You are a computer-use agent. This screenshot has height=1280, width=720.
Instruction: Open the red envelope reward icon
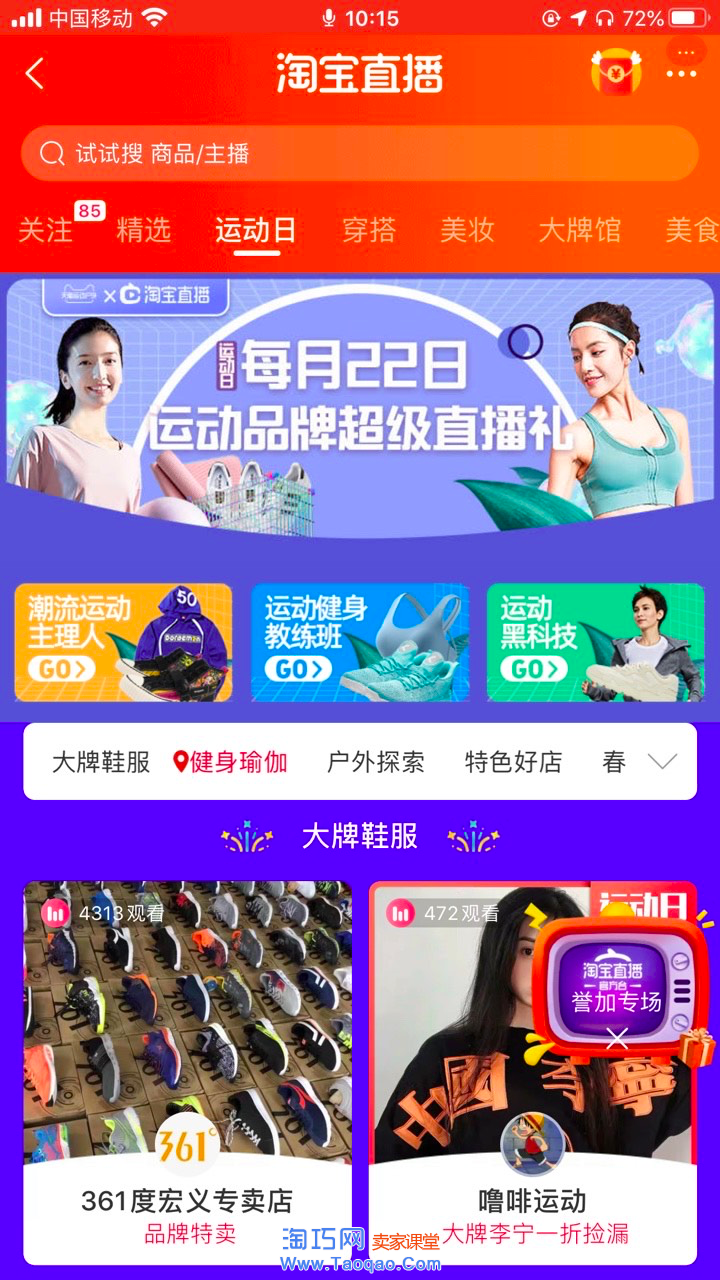click(615, 73)
